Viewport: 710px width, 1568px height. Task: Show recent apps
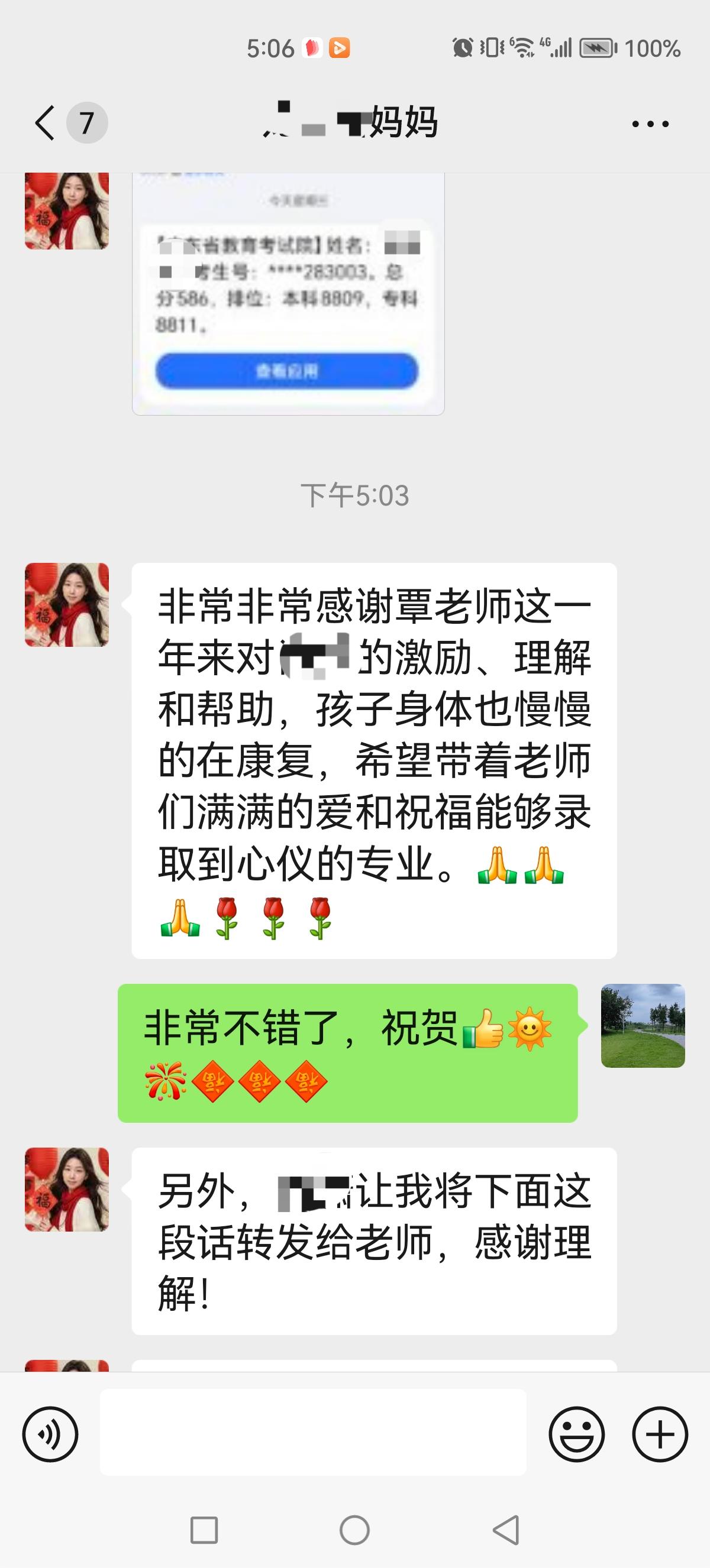(204, 1530)
